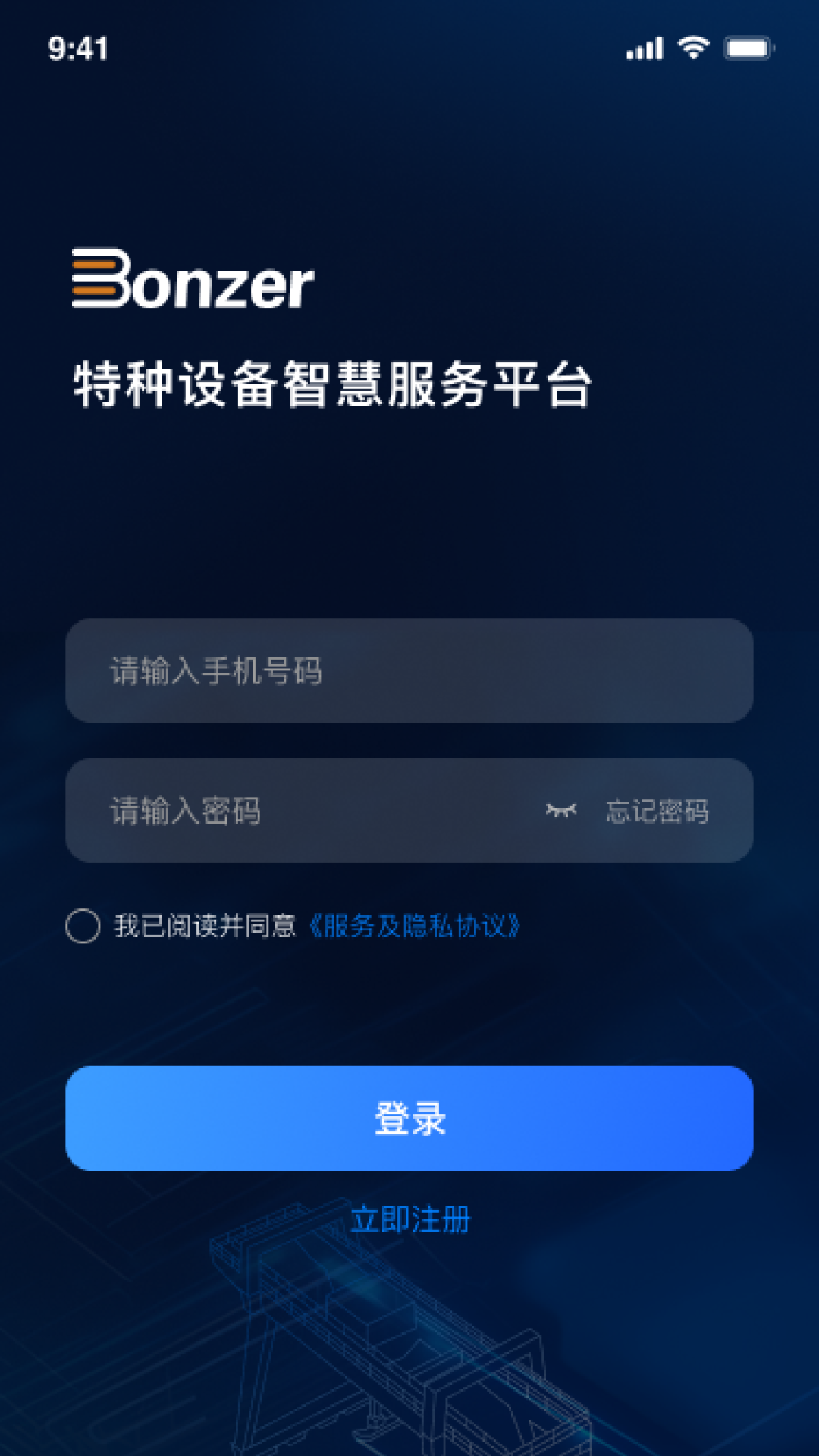The image size is (819, 1456).
Task: Tap the Wi-Fi icon in status bar
Action: [x=692, y=47]
